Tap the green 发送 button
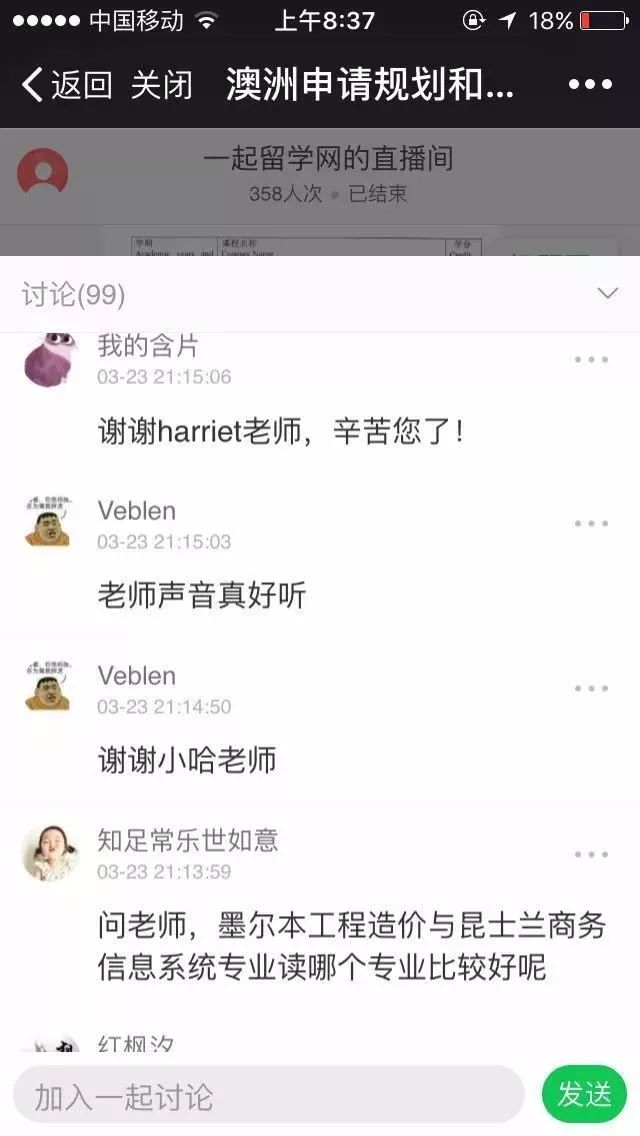 (583, 1094)
